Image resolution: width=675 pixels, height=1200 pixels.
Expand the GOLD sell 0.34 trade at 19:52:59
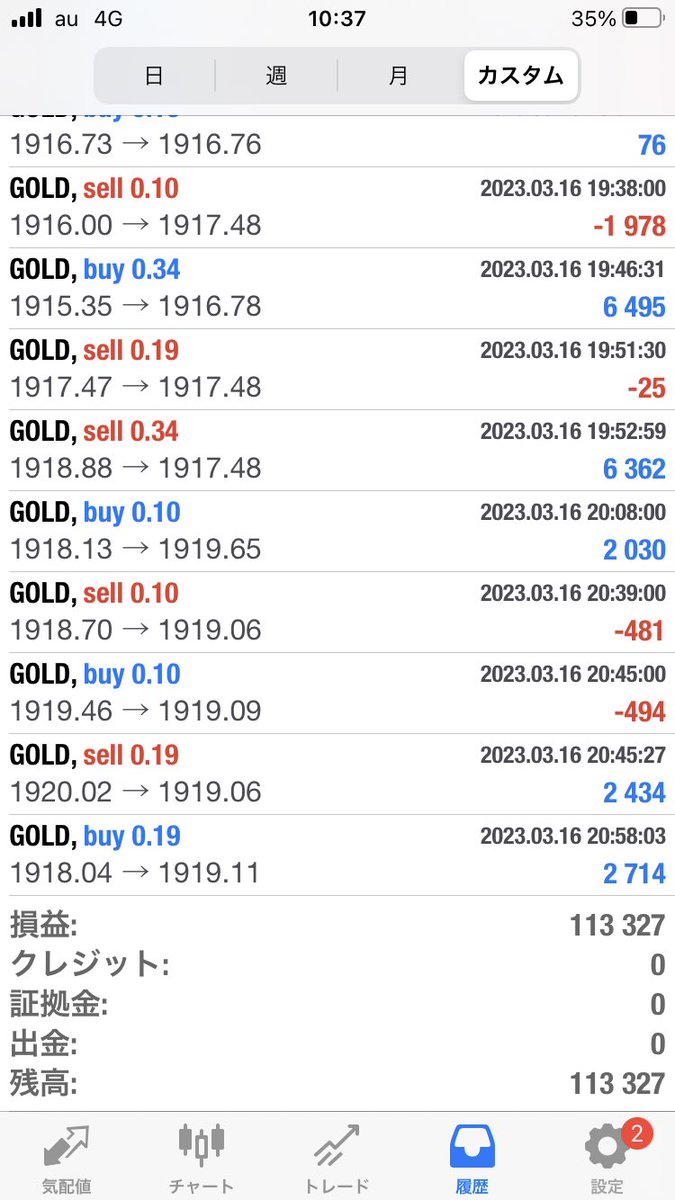337,450
